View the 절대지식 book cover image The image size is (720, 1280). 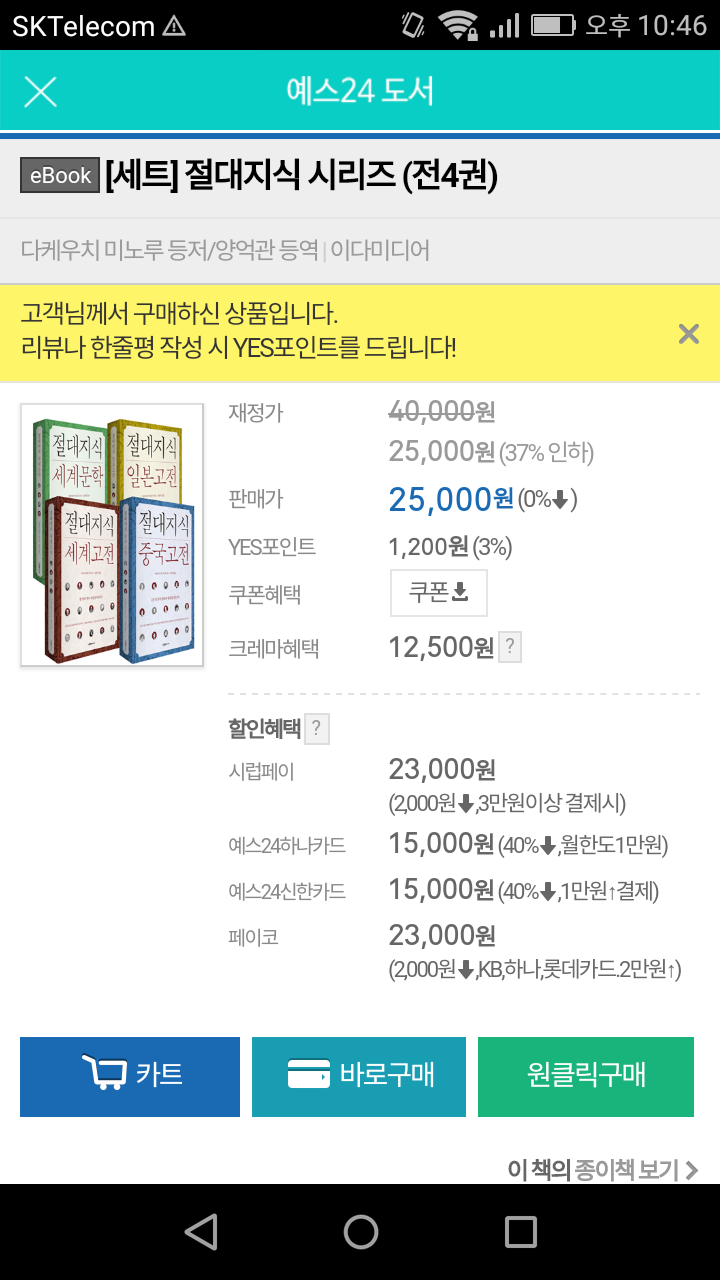[112, 535]
